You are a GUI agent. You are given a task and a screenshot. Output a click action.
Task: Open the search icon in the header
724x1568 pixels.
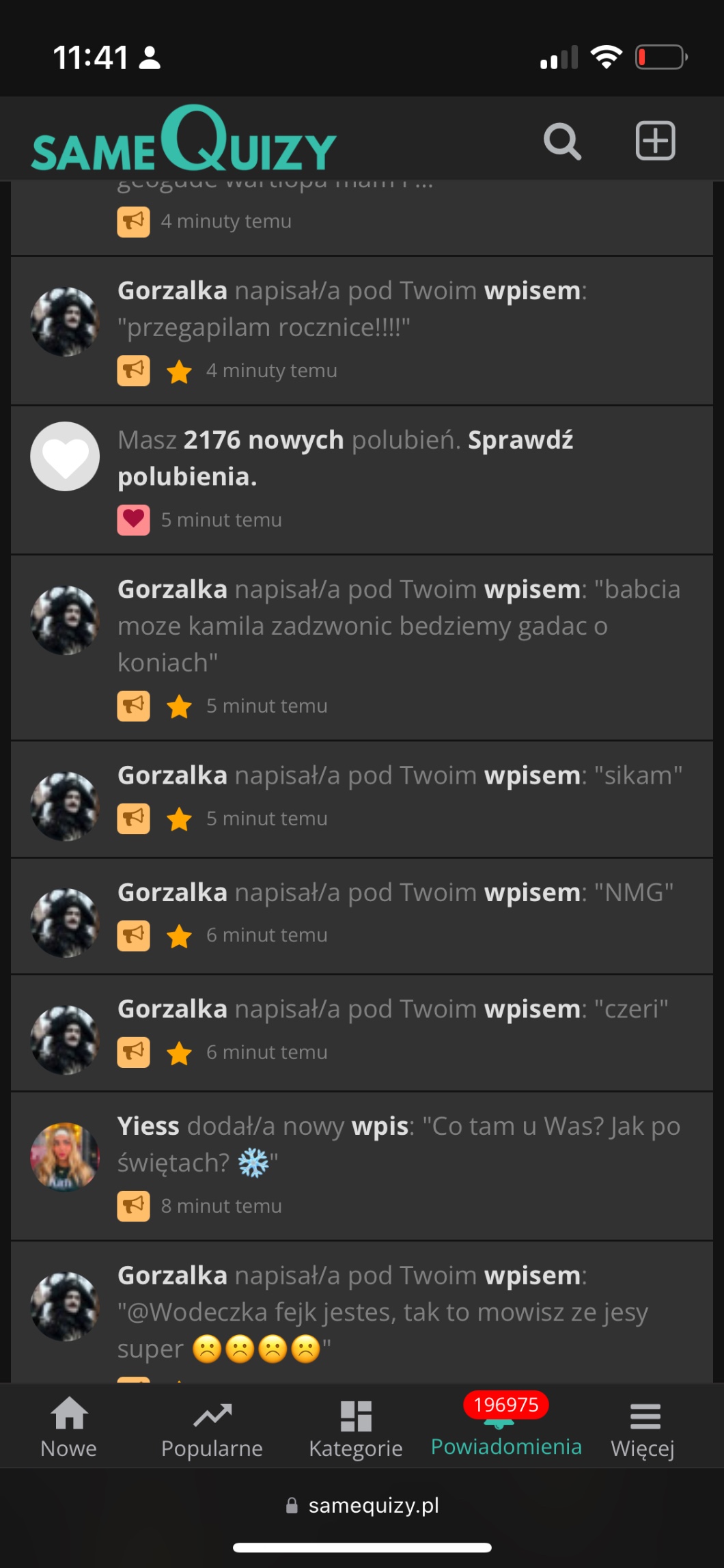[562, 141]
